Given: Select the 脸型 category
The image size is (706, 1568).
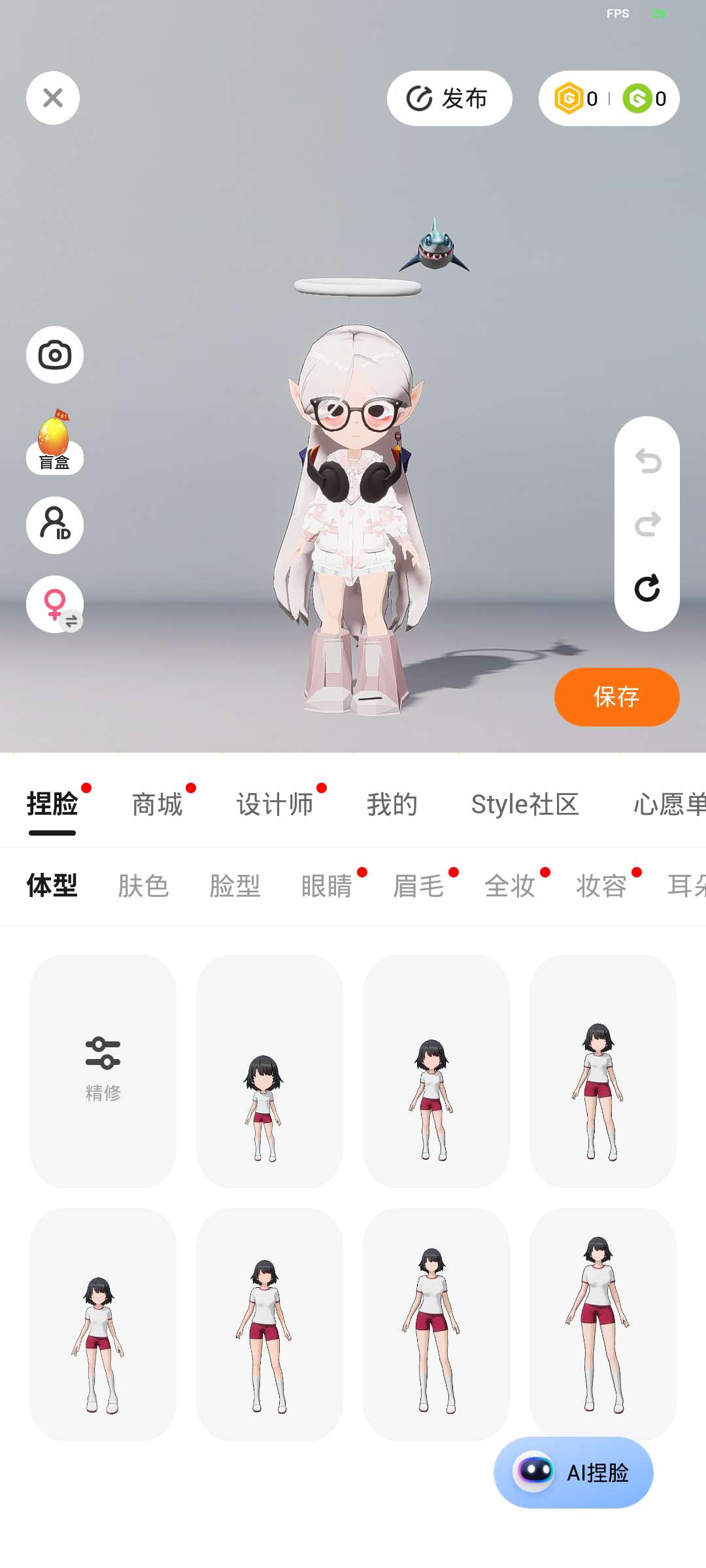Looking at the screenshot, I should (235, 887).
